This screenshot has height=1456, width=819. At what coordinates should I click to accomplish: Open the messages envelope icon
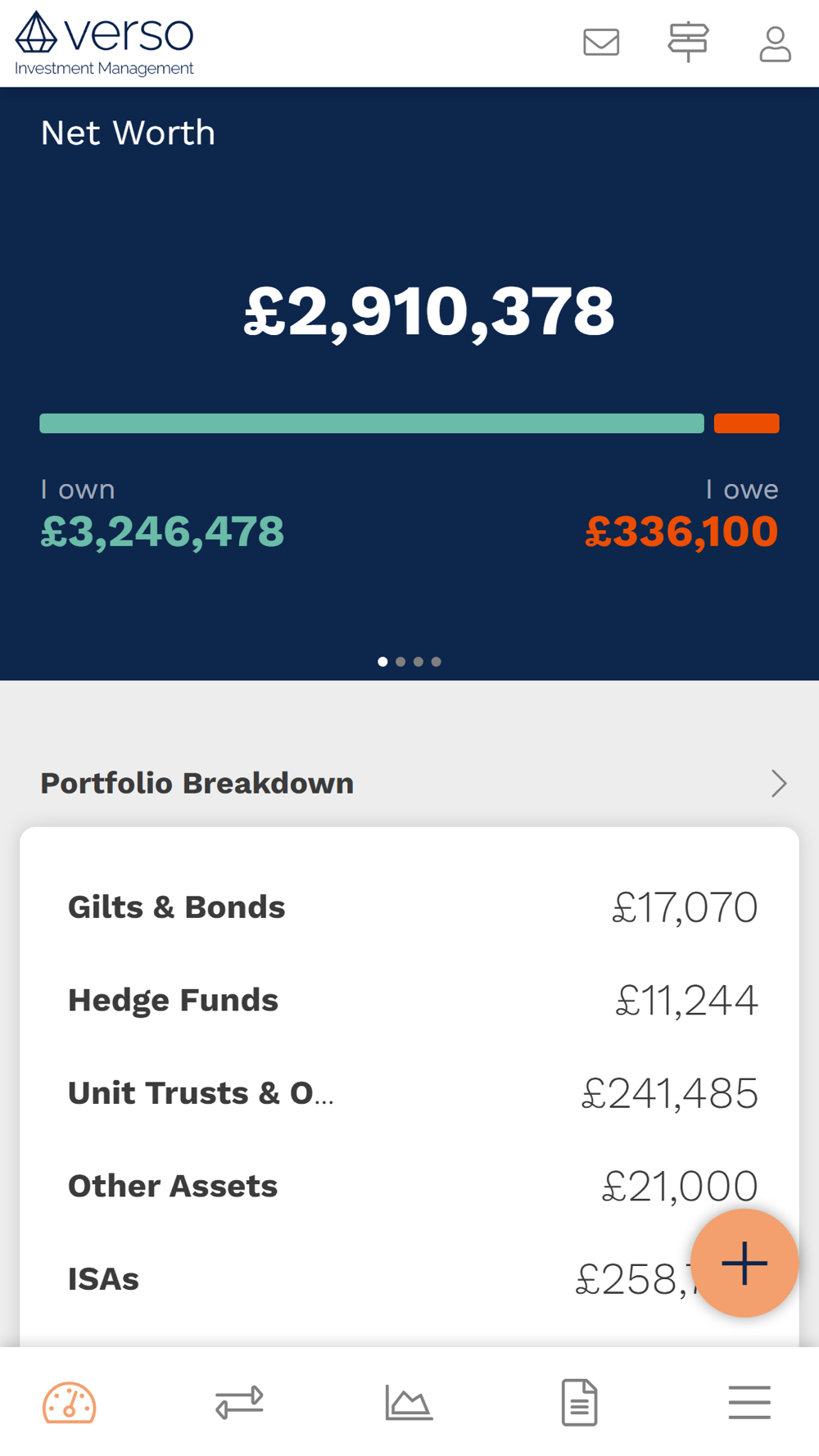[601, 42]
